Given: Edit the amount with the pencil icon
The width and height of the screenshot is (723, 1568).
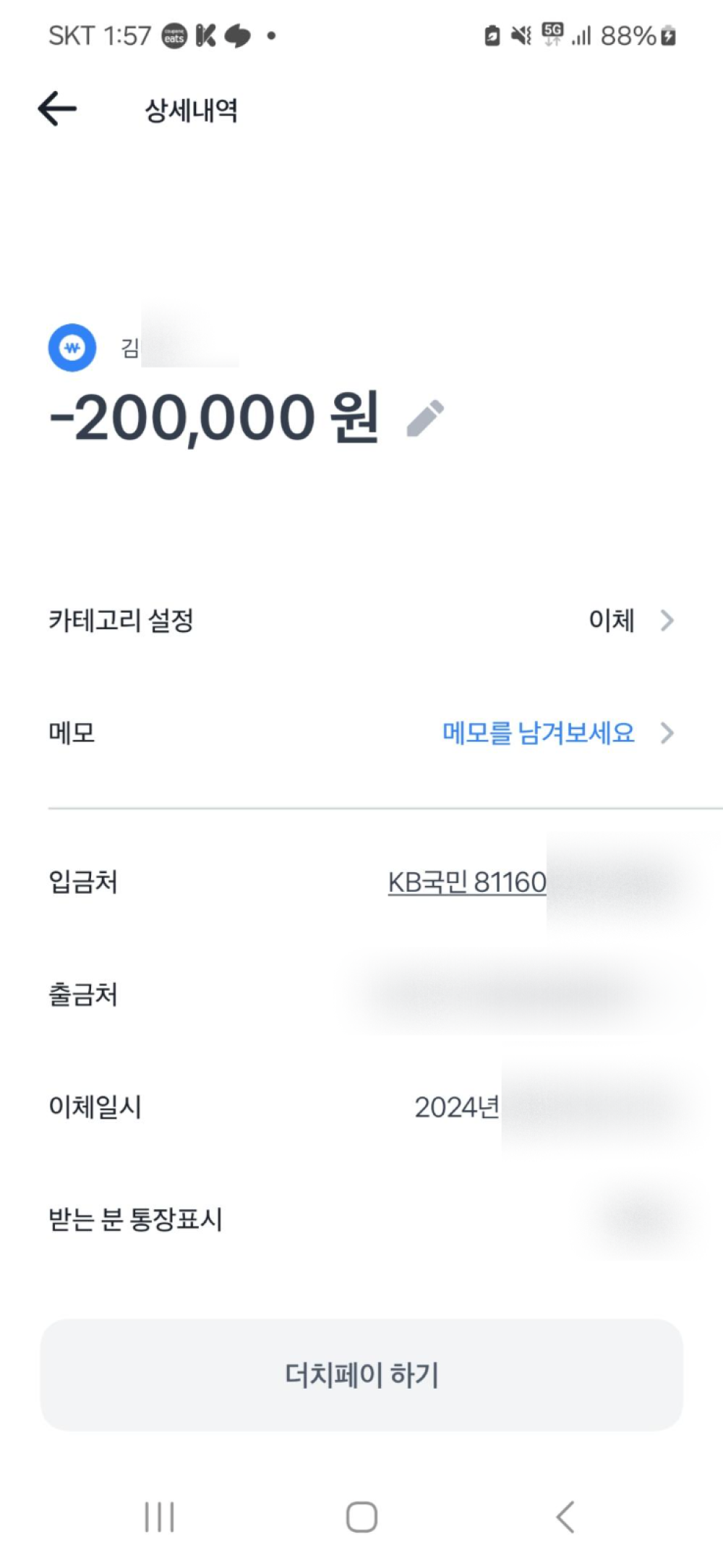Looking at the screenshot, I should (x=425, y=418).
